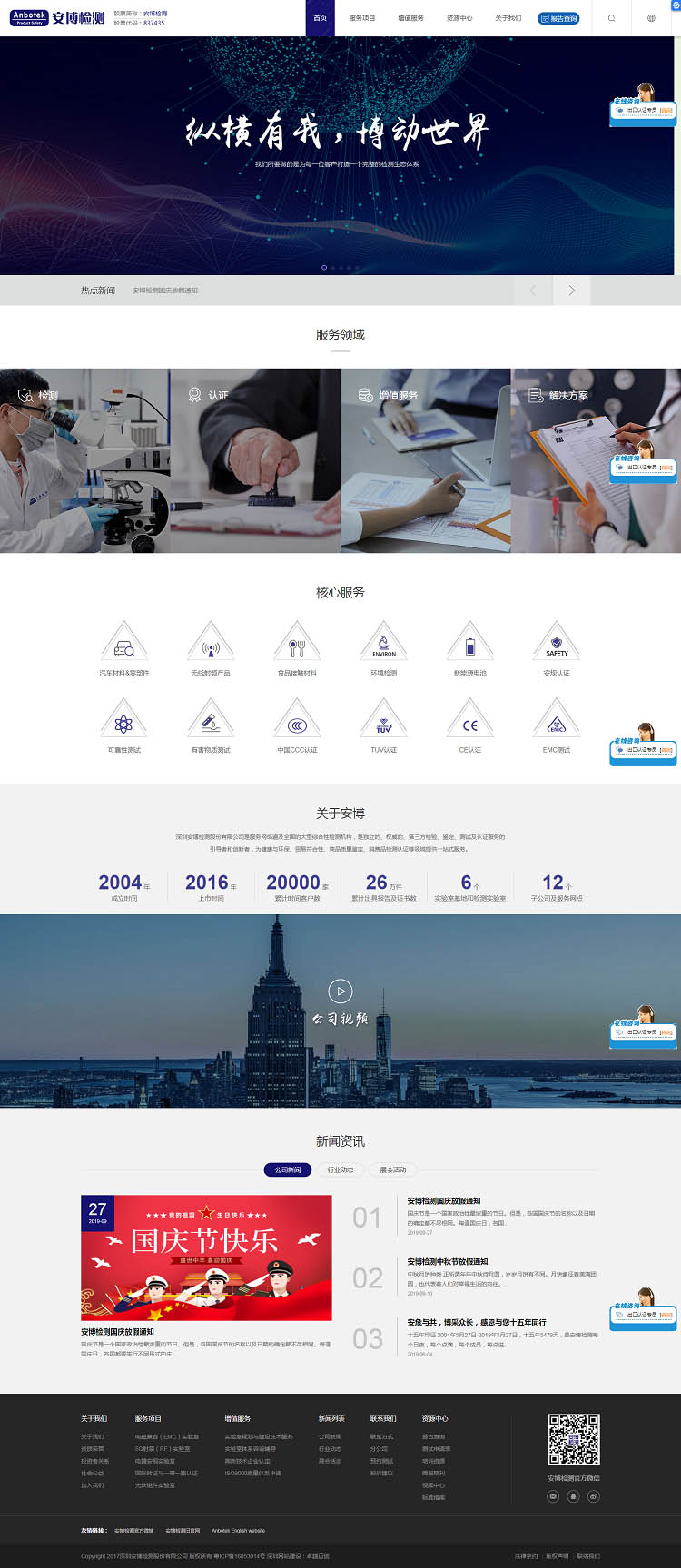The width and height of the screenshot is (681, 1568).
Task: Open 安博检测中秋节放假通知 news article
Action: tap(448, 1261)
